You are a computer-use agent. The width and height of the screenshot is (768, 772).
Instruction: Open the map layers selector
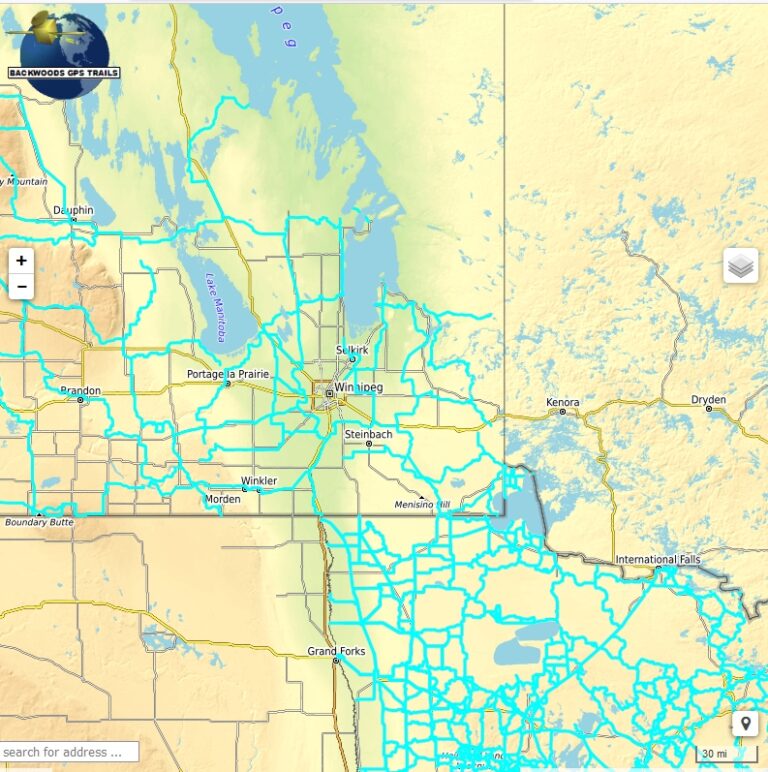point(740,266)
